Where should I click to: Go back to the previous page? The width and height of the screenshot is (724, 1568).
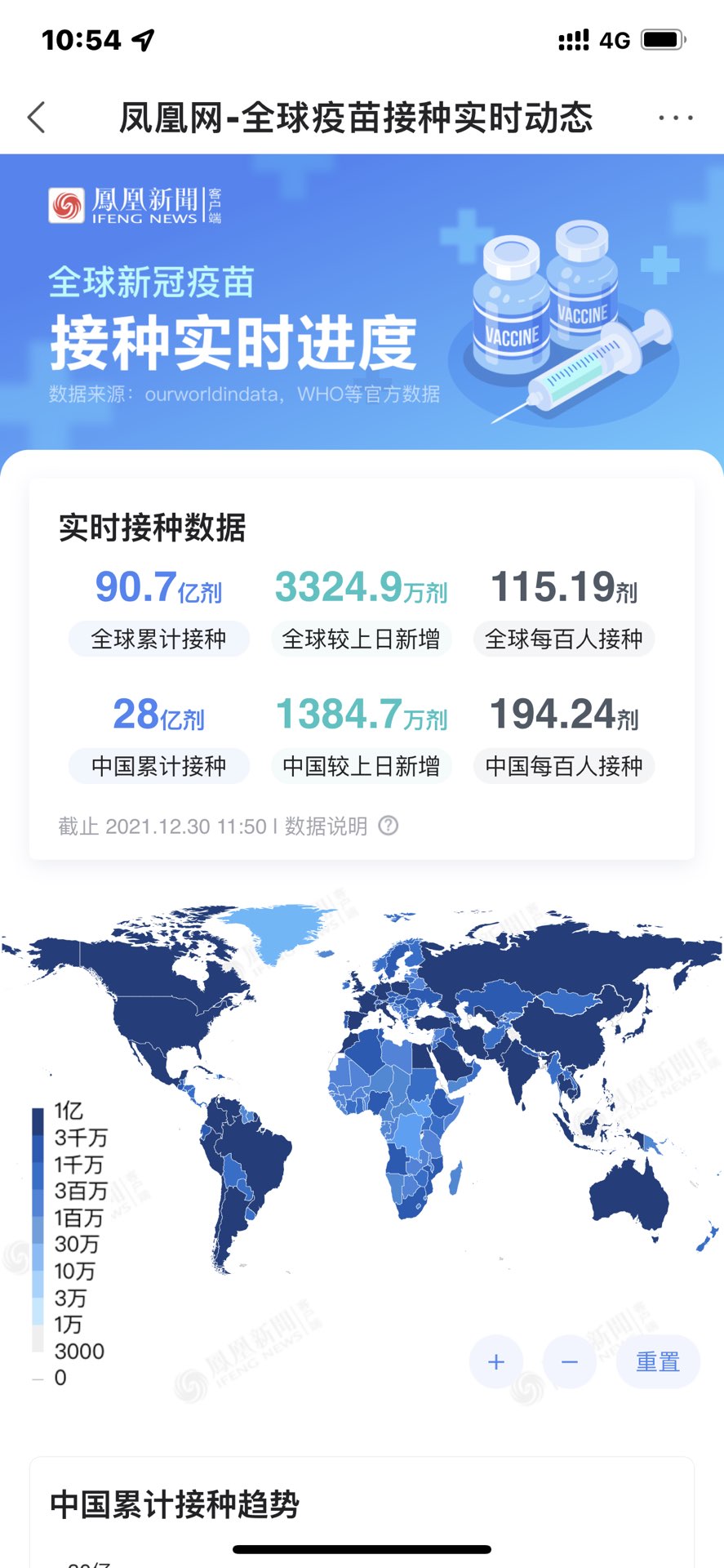(36, 118)
